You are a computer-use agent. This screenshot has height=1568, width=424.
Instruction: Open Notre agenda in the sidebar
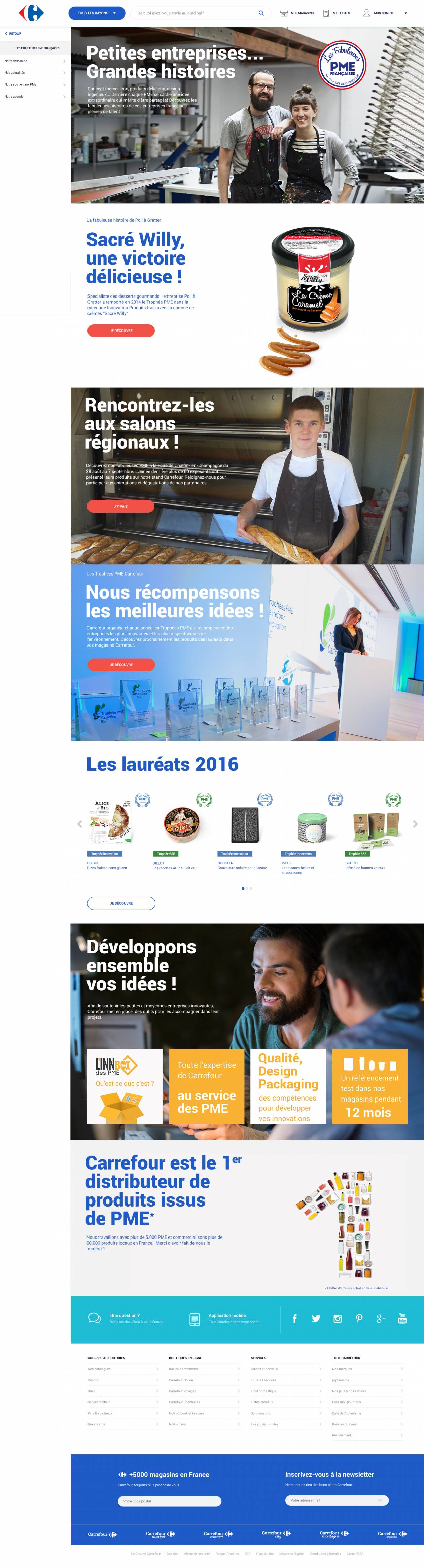[x=34, y=96]
